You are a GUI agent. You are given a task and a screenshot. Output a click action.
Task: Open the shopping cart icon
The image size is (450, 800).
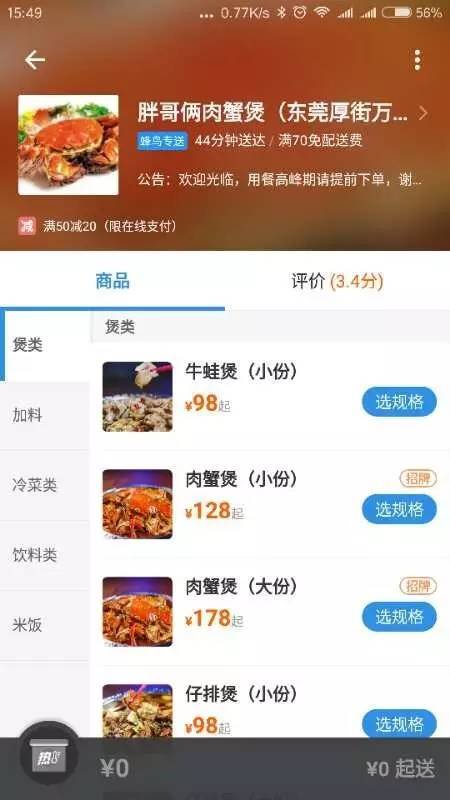point(49,753)
